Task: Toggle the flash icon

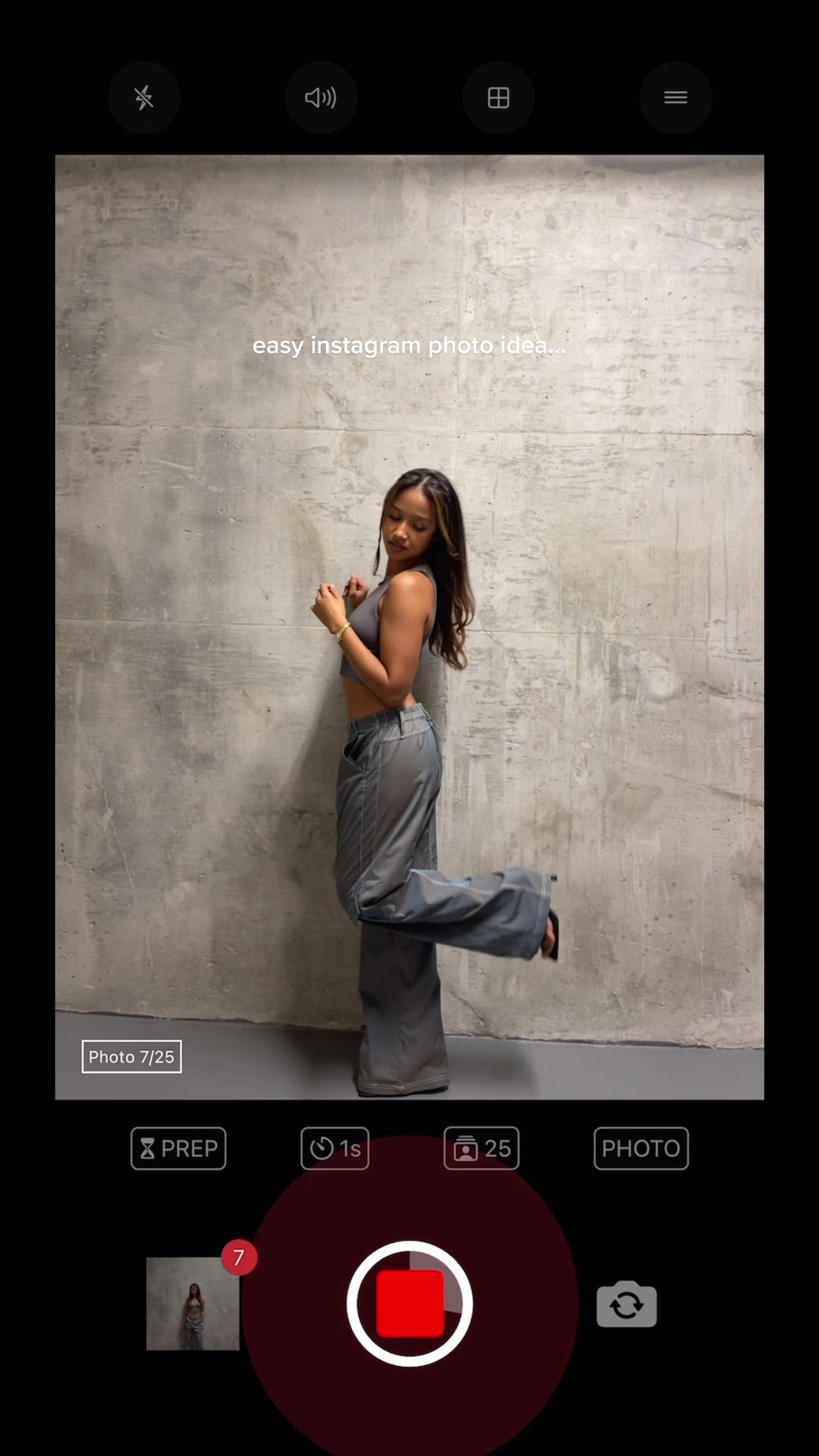Action: click(x=144, y=98)
